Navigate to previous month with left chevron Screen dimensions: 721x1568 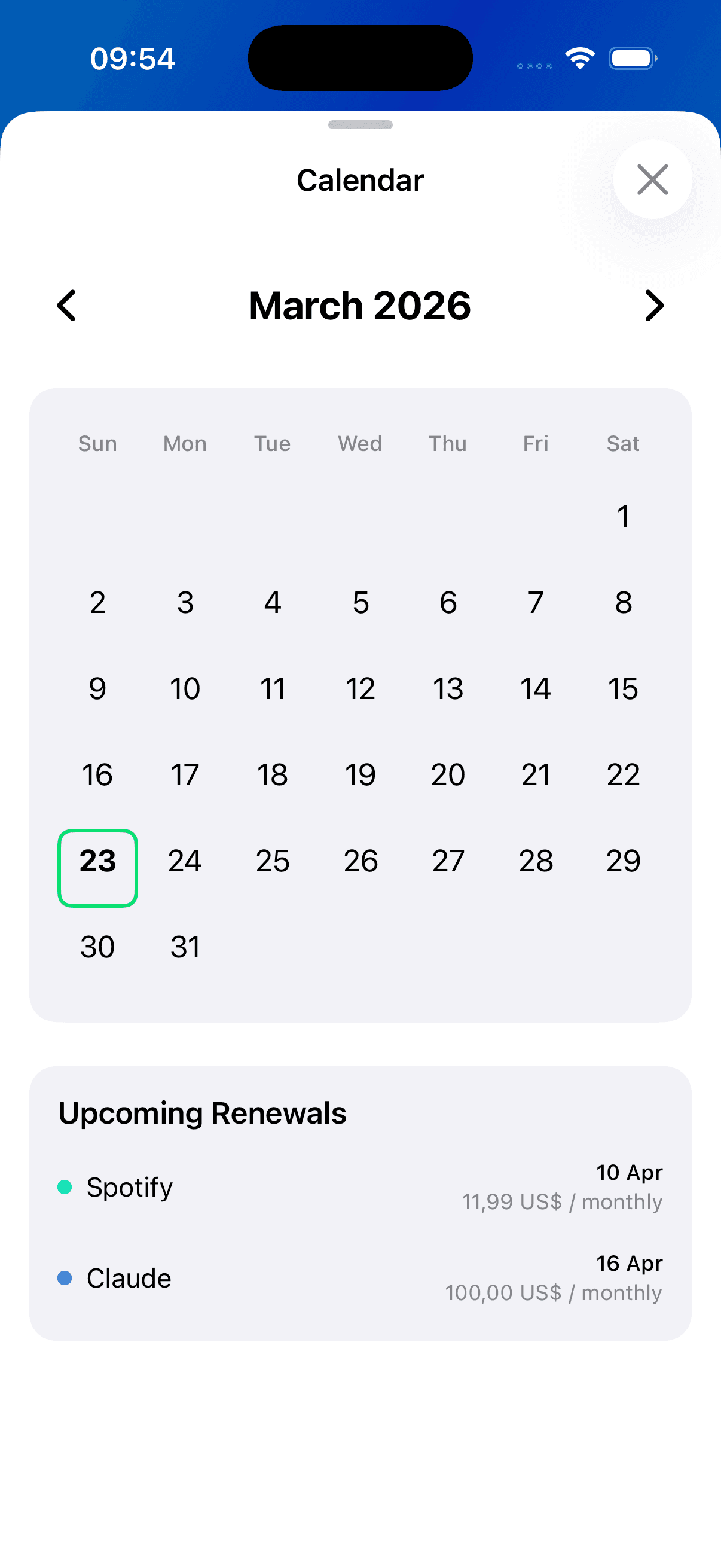coord(66,306)
